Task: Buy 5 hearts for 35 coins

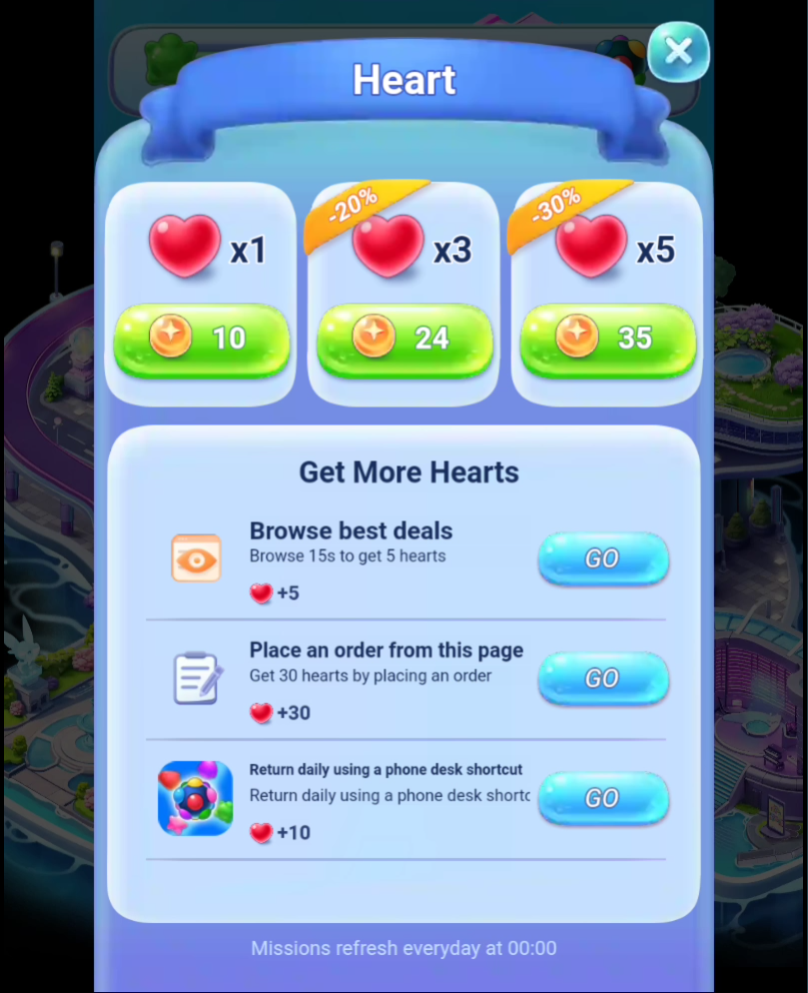Action: tap(608, 339)
